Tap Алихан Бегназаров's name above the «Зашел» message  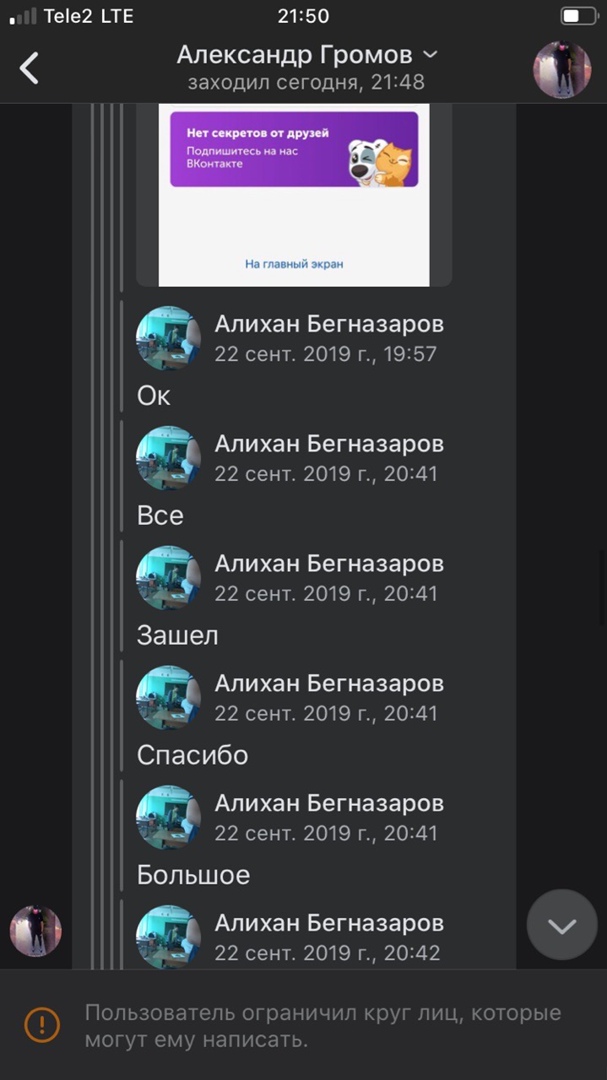[329, 564]
